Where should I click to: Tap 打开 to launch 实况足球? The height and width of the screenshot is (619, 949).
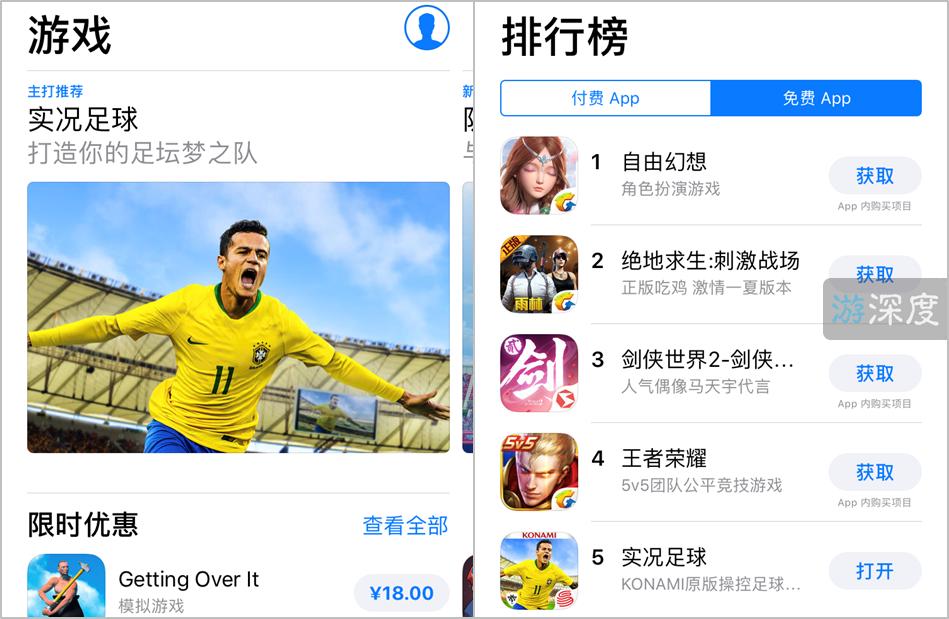click(874, 571)
